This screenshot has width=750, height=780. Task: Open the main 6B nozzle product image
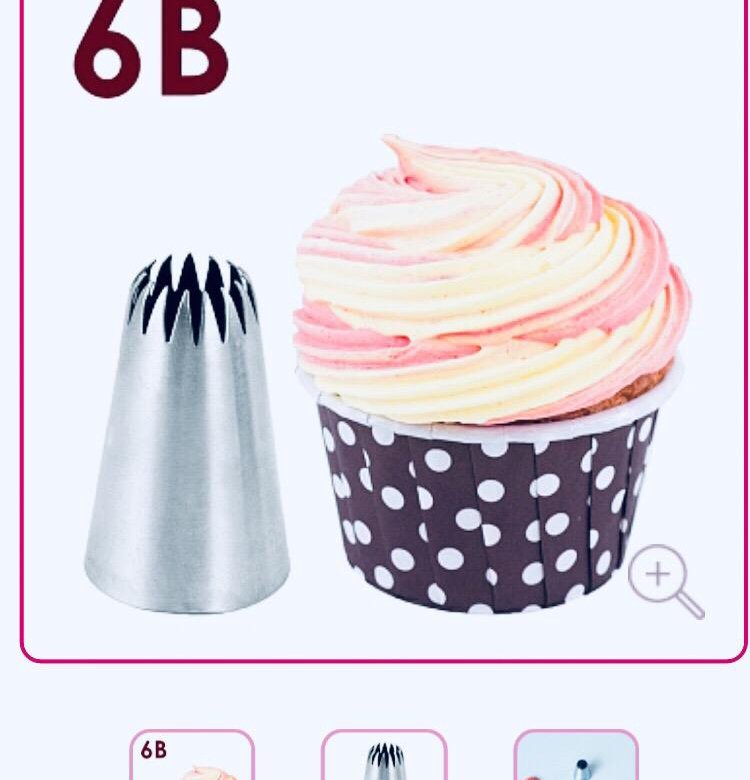[384, 370]
